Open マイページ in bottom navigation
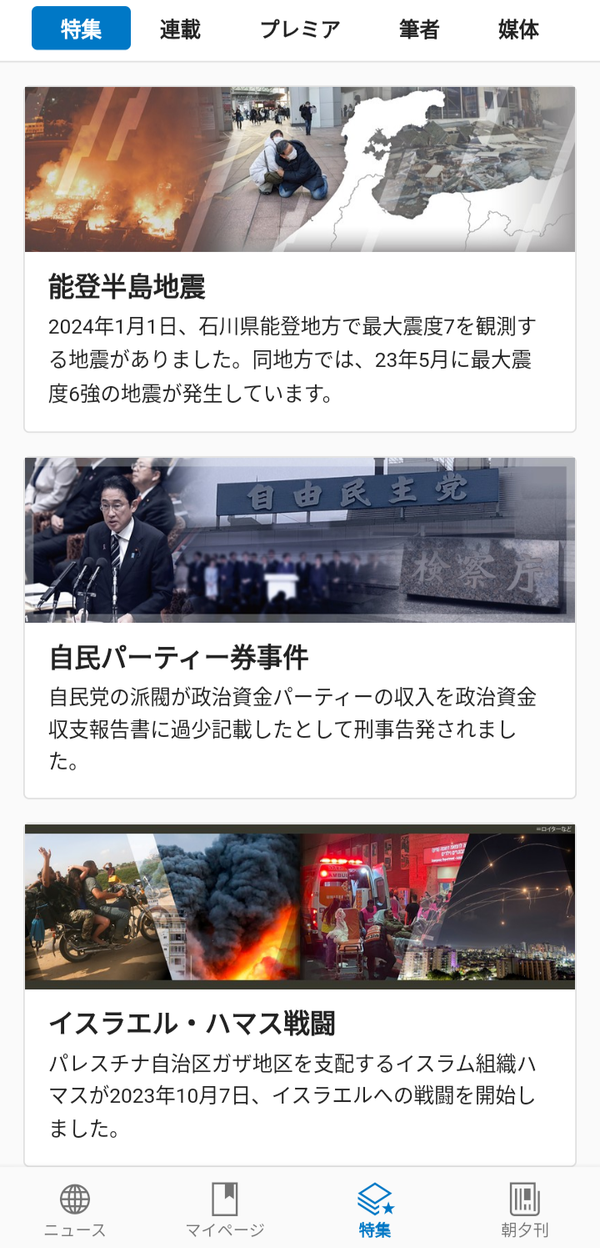Viewport: 600px width, 1248px height. 225,1210
